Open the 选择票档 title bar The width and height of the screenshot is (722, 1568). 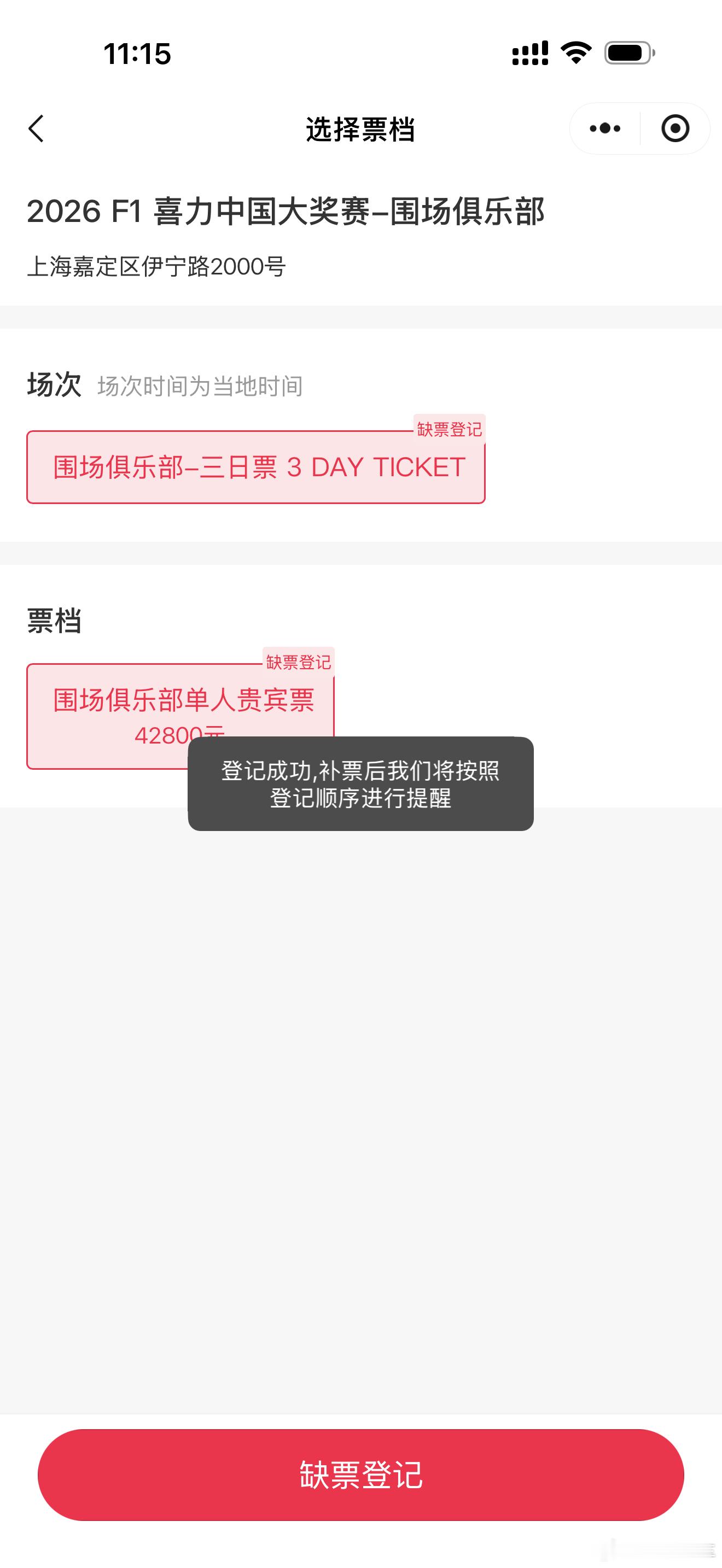coord(361,129)
